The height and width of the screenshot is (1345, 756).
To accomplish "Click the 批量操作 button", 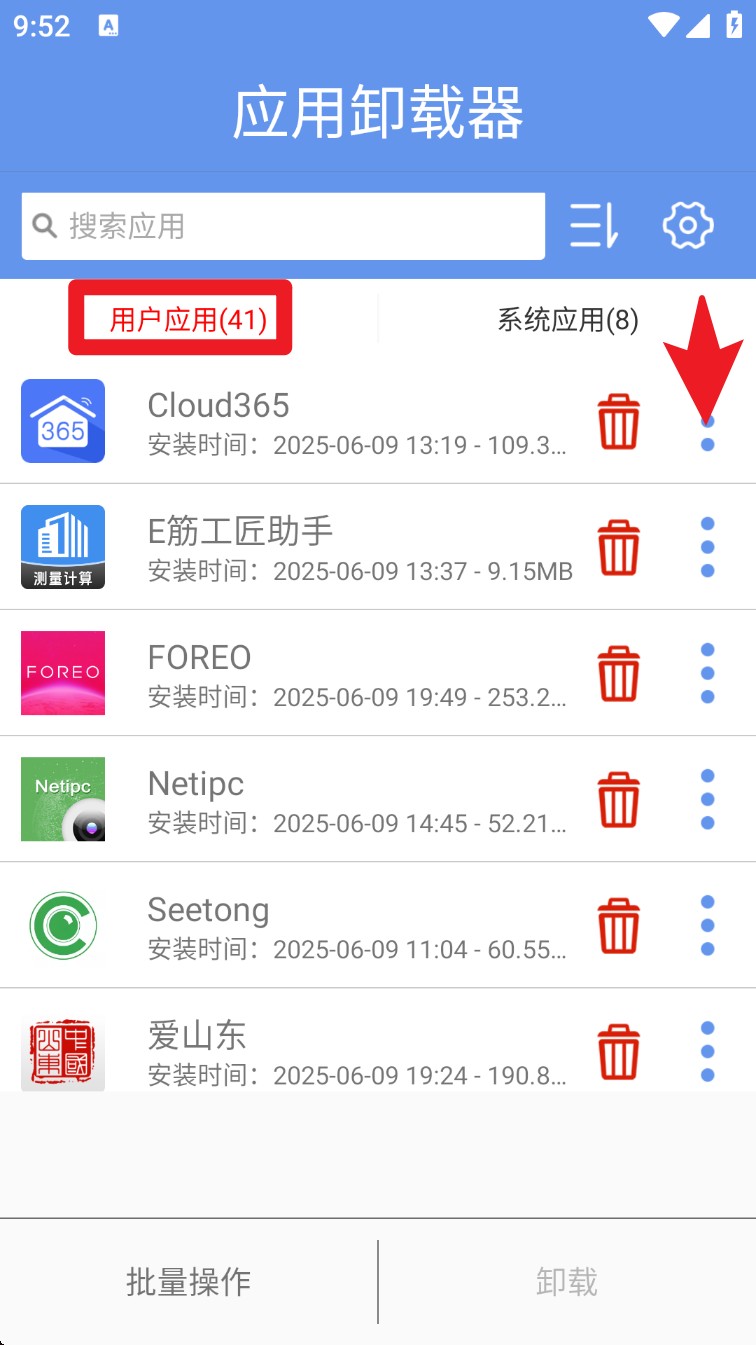I will (x=189, y=1282).
